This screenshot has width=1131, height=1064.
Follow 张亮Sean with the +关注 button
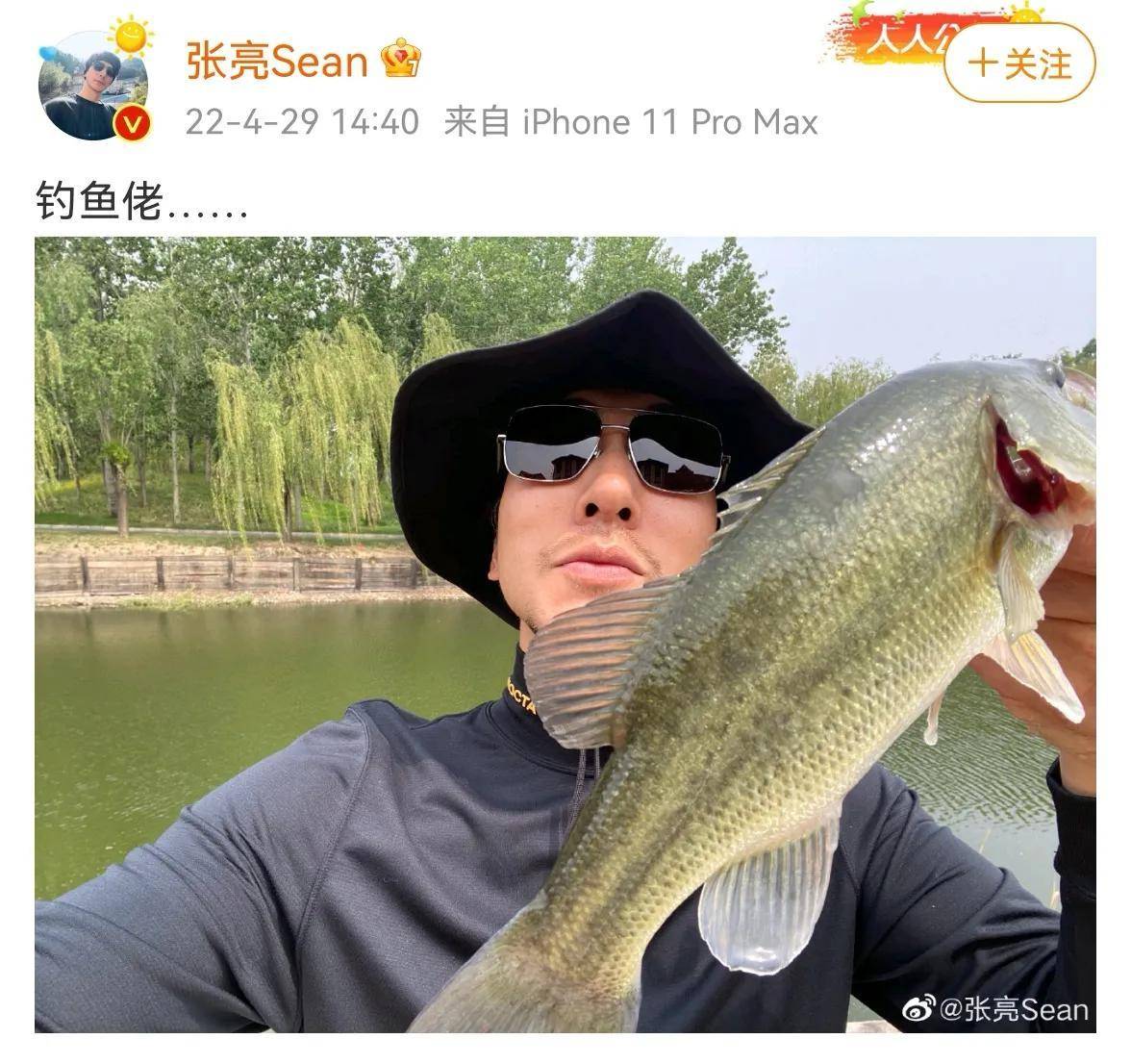tap(1019, 64)
